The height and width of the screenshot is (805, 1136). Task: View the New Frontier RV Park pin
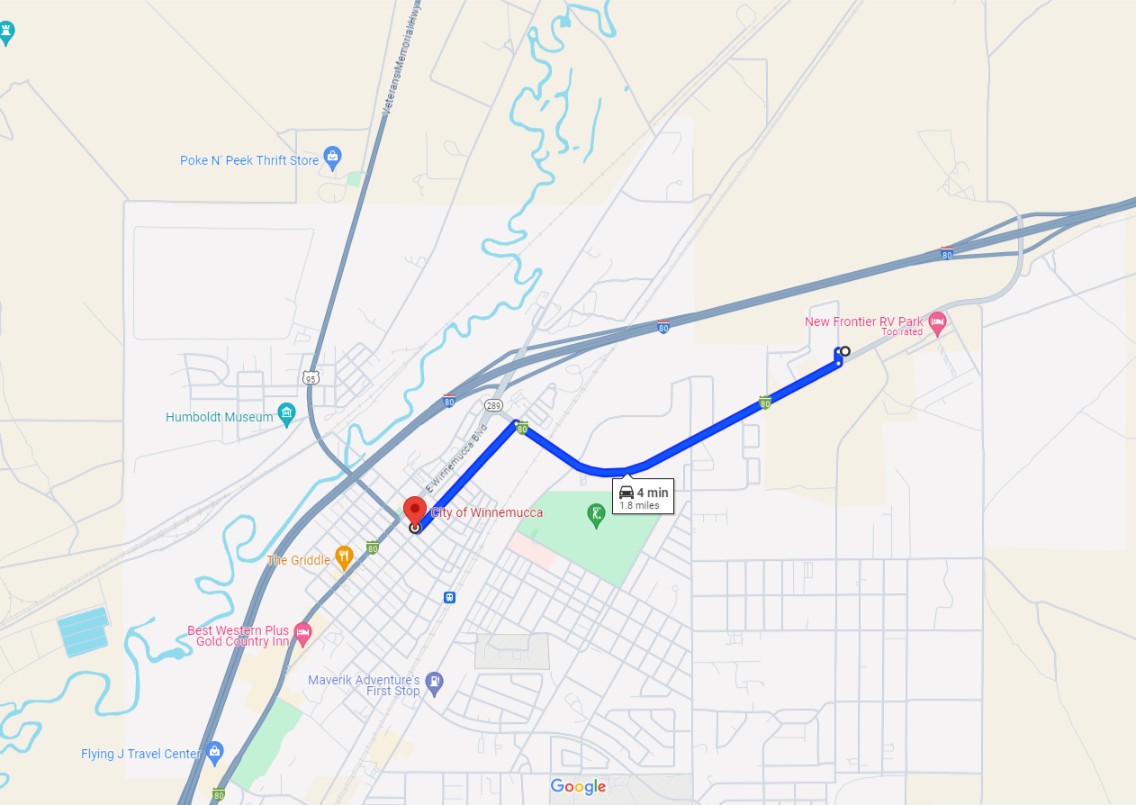[x=937, y=322]
